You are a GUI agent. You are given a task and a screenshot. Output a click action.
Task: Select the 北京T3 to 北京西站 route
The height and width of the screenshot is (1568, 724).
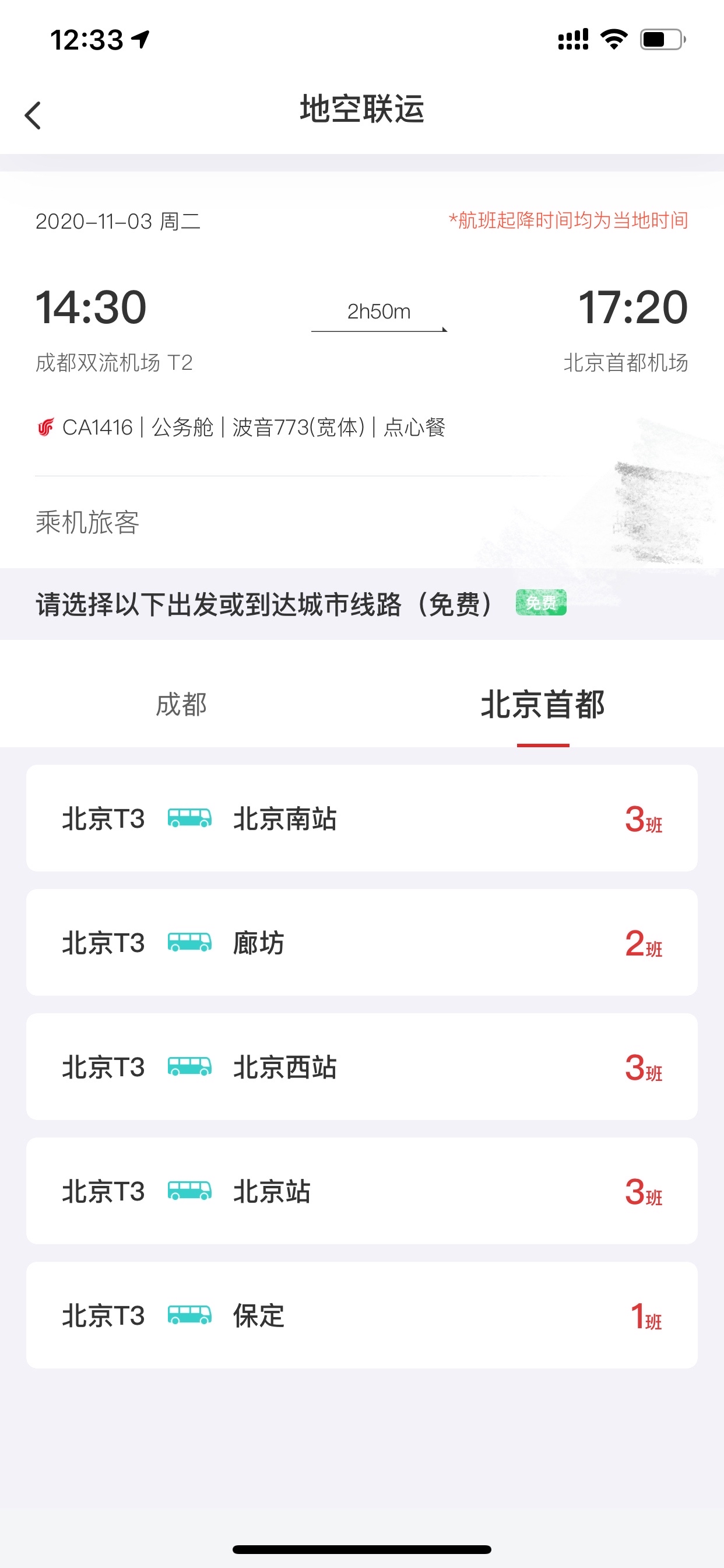coord(361,1066)
